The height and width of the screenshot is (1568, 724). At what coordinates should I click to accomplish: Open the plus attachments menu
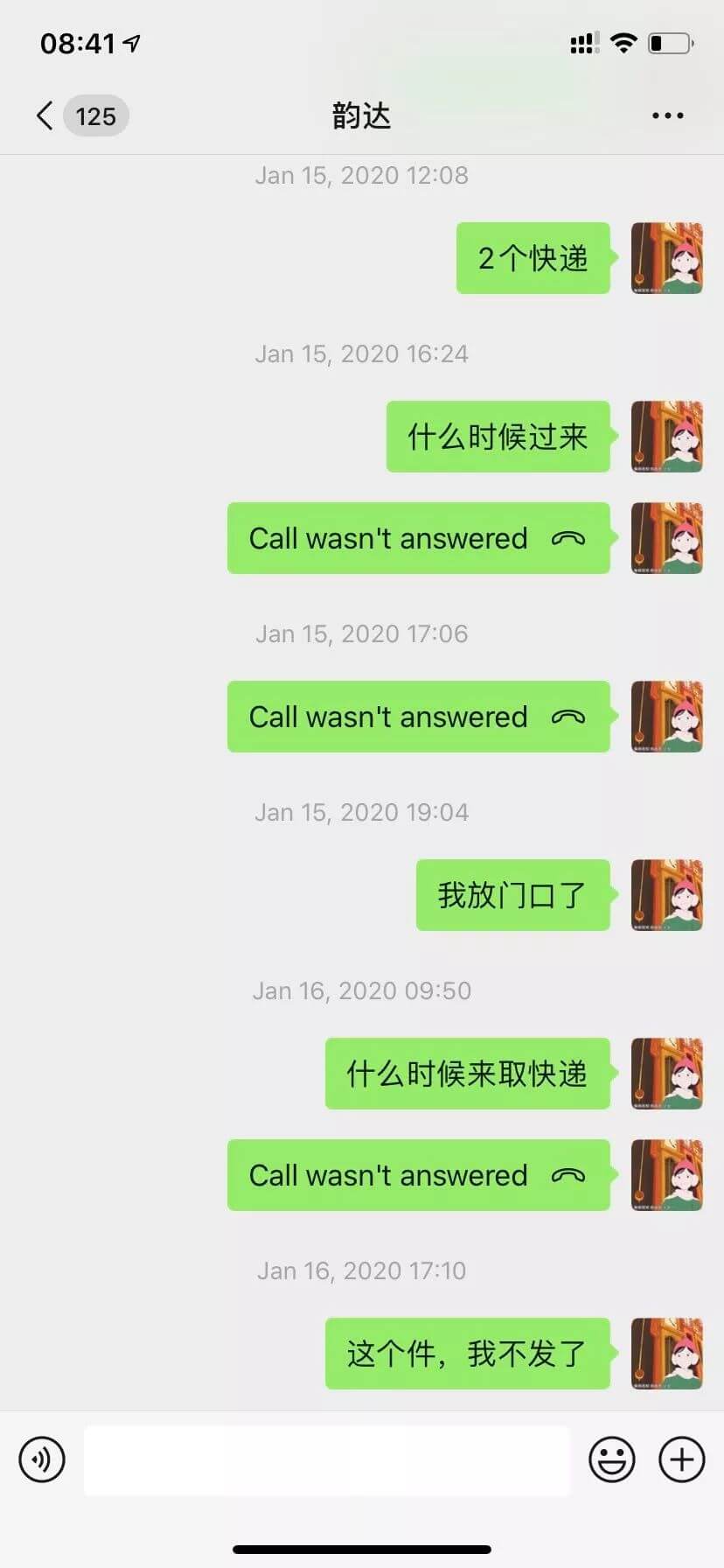click(x=681, y=1459)
